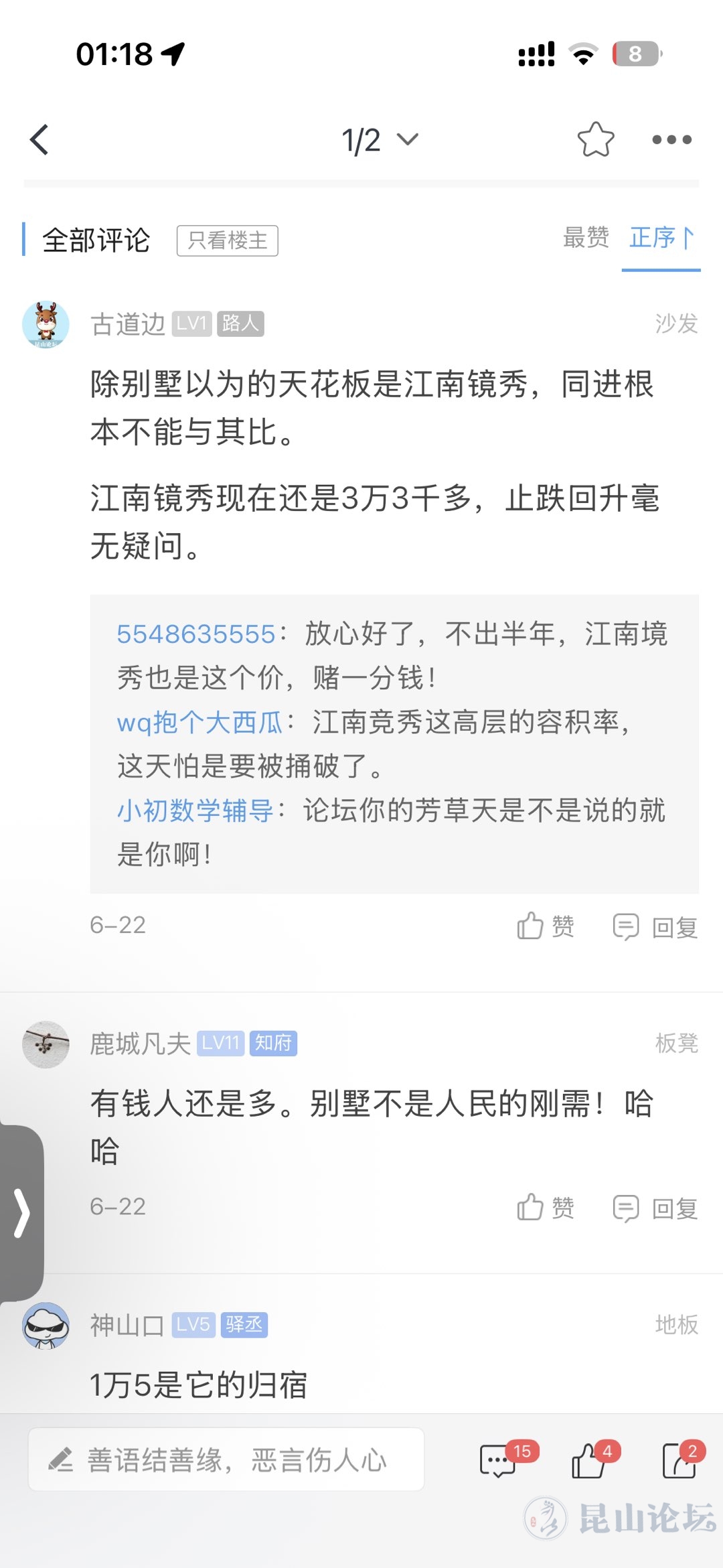The height and width of the screenshot is (1568, 723).
Task: Filter comments with 只看楼主
Action: [x=227, y=240]
